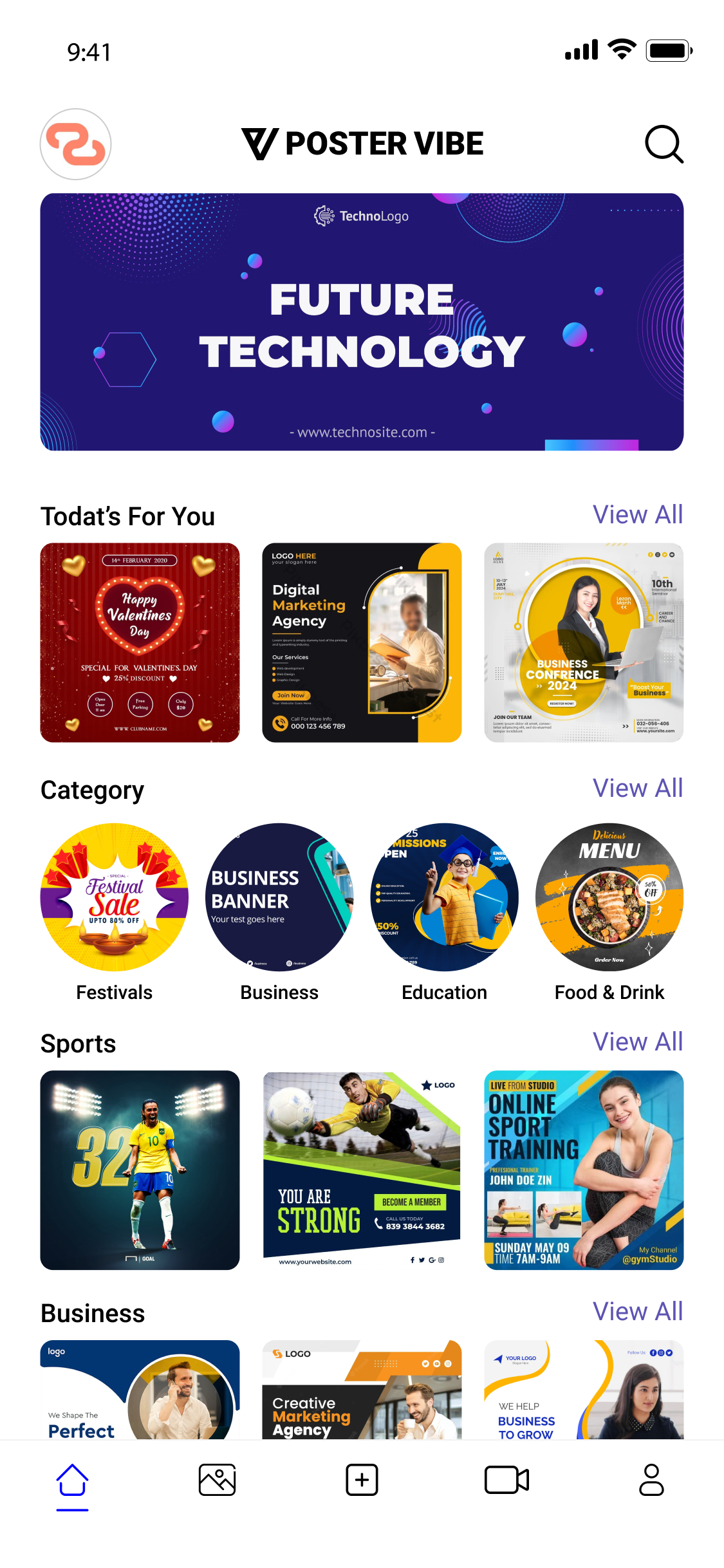Screen dimensions: 724x1568
Task: Tap the create new poster plus tab
Action: tap(362, 1480)
